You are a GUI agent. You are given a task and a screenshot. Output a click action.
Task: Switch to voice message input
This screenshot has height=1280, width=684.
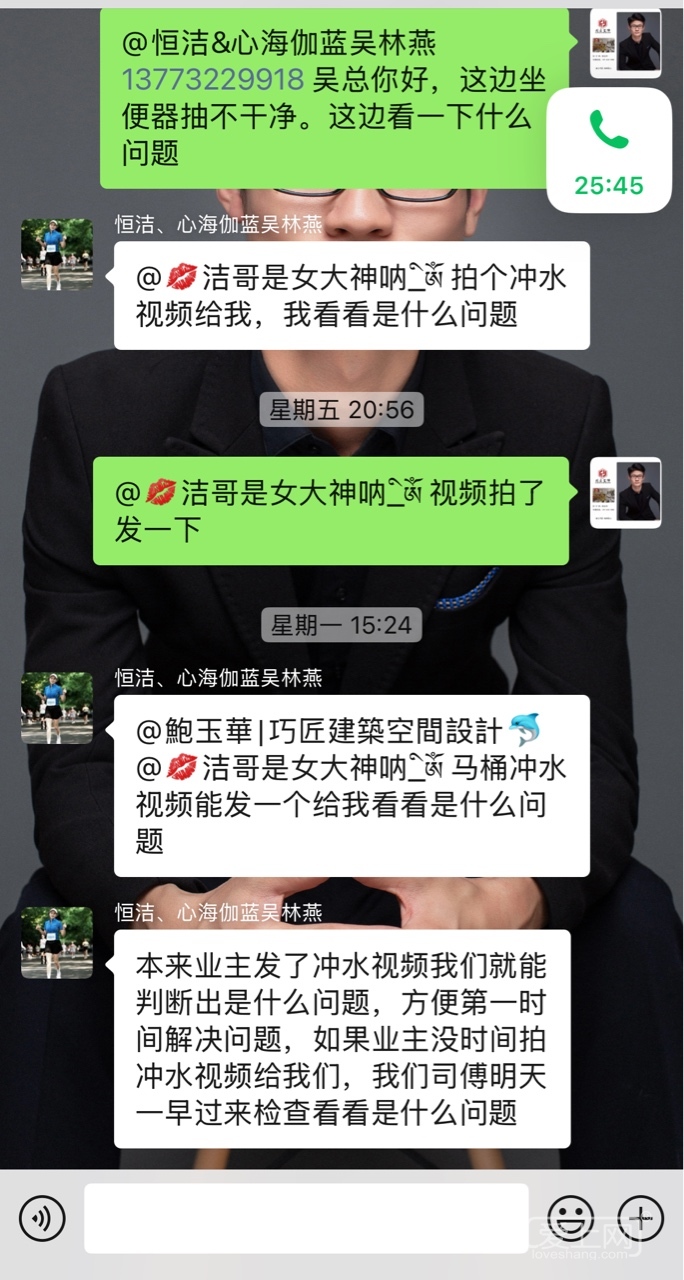coord(42,1218)
